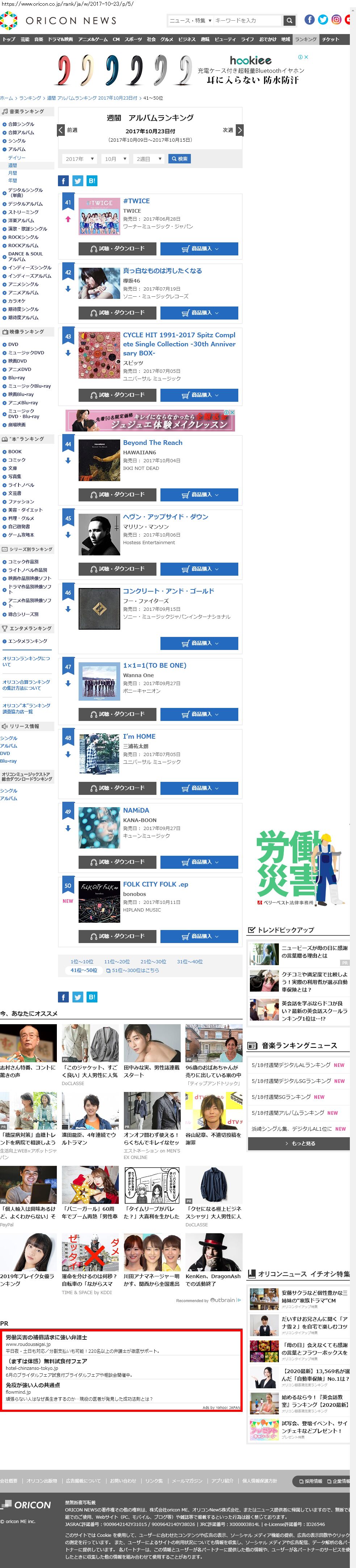Open the 2017年 year dropdown

tap(79, 159)
